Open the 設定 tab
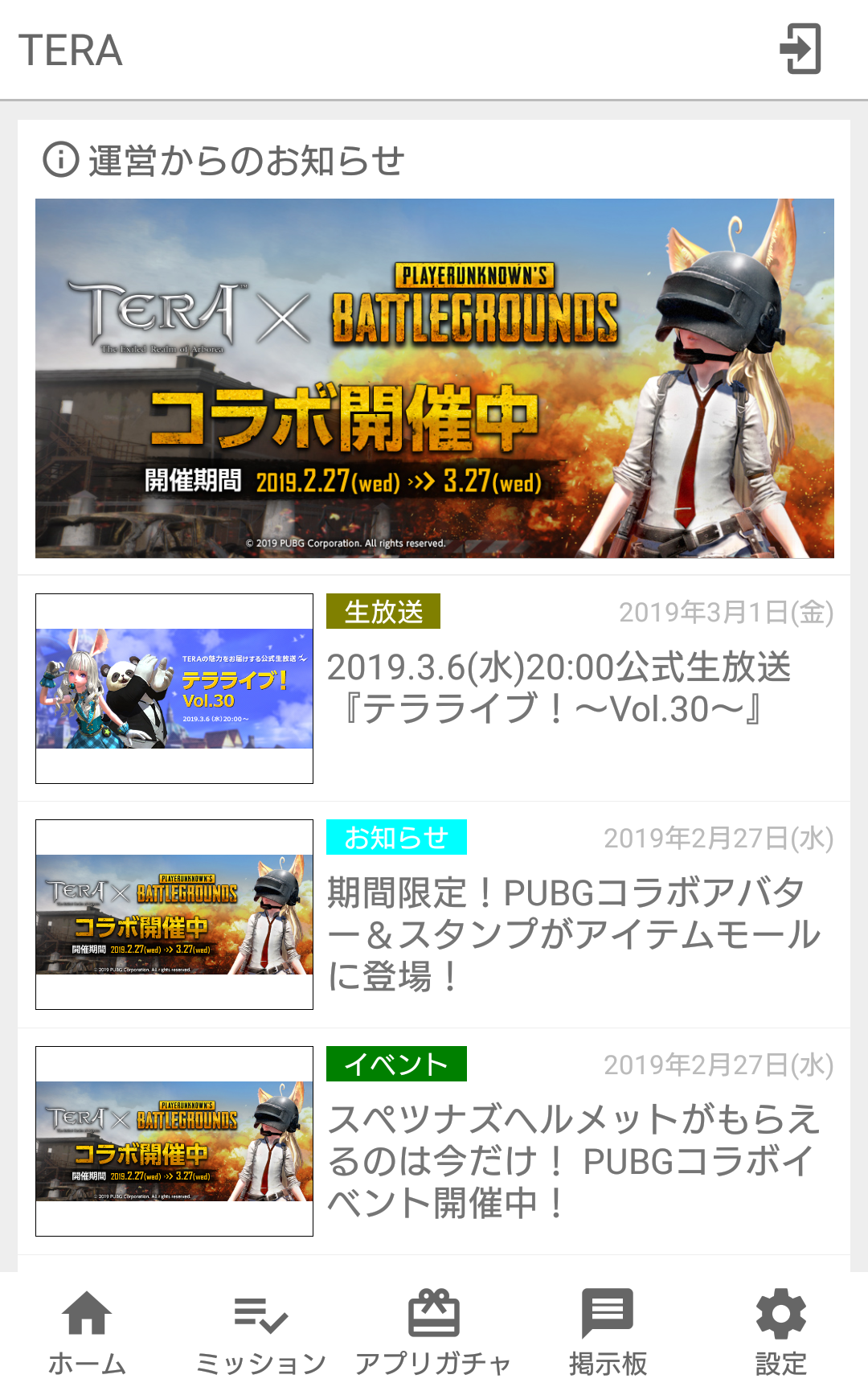868x1391 pixels. pos(780,1332)
